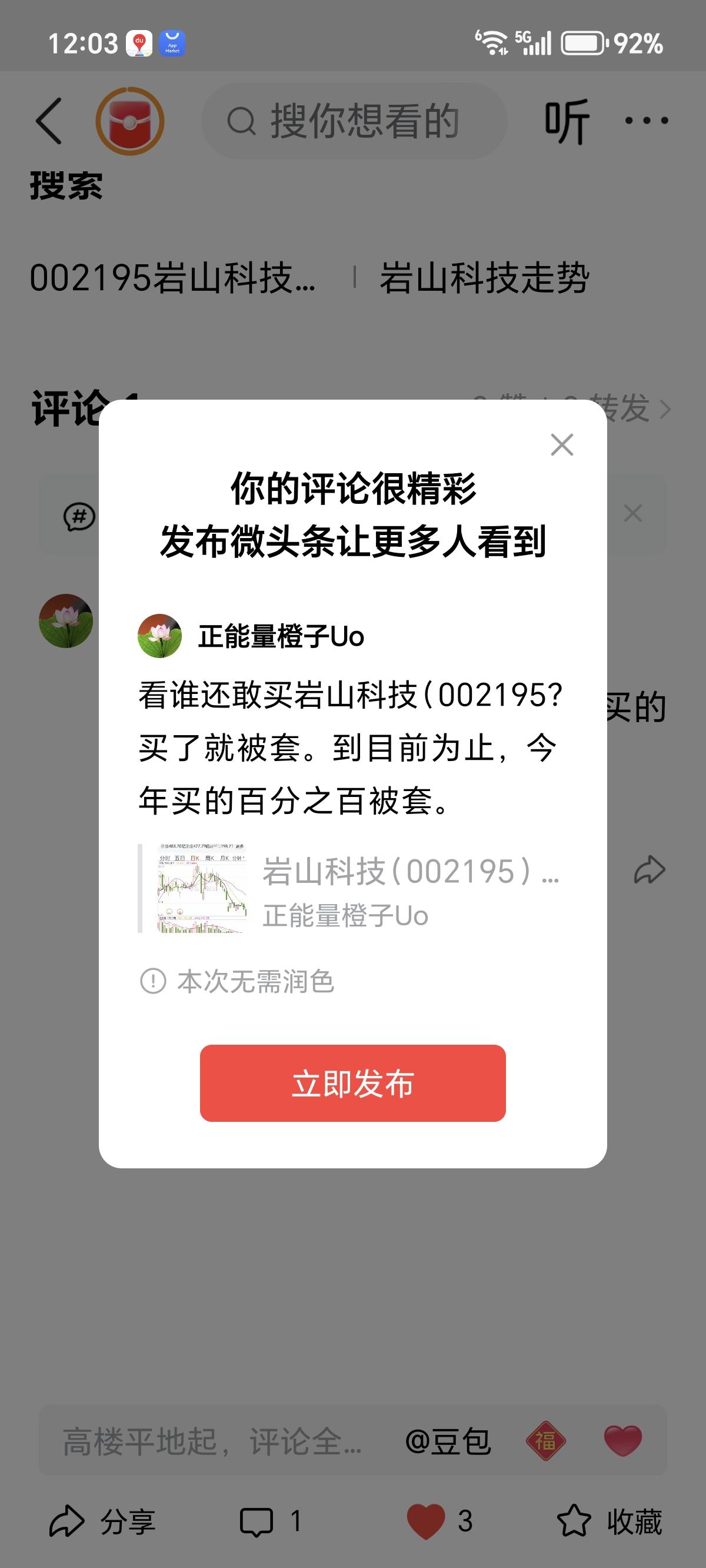Select the 岩山科技走势 search suggestion
Viewport: 706px width, 1568px height.
tap(484, 277)
